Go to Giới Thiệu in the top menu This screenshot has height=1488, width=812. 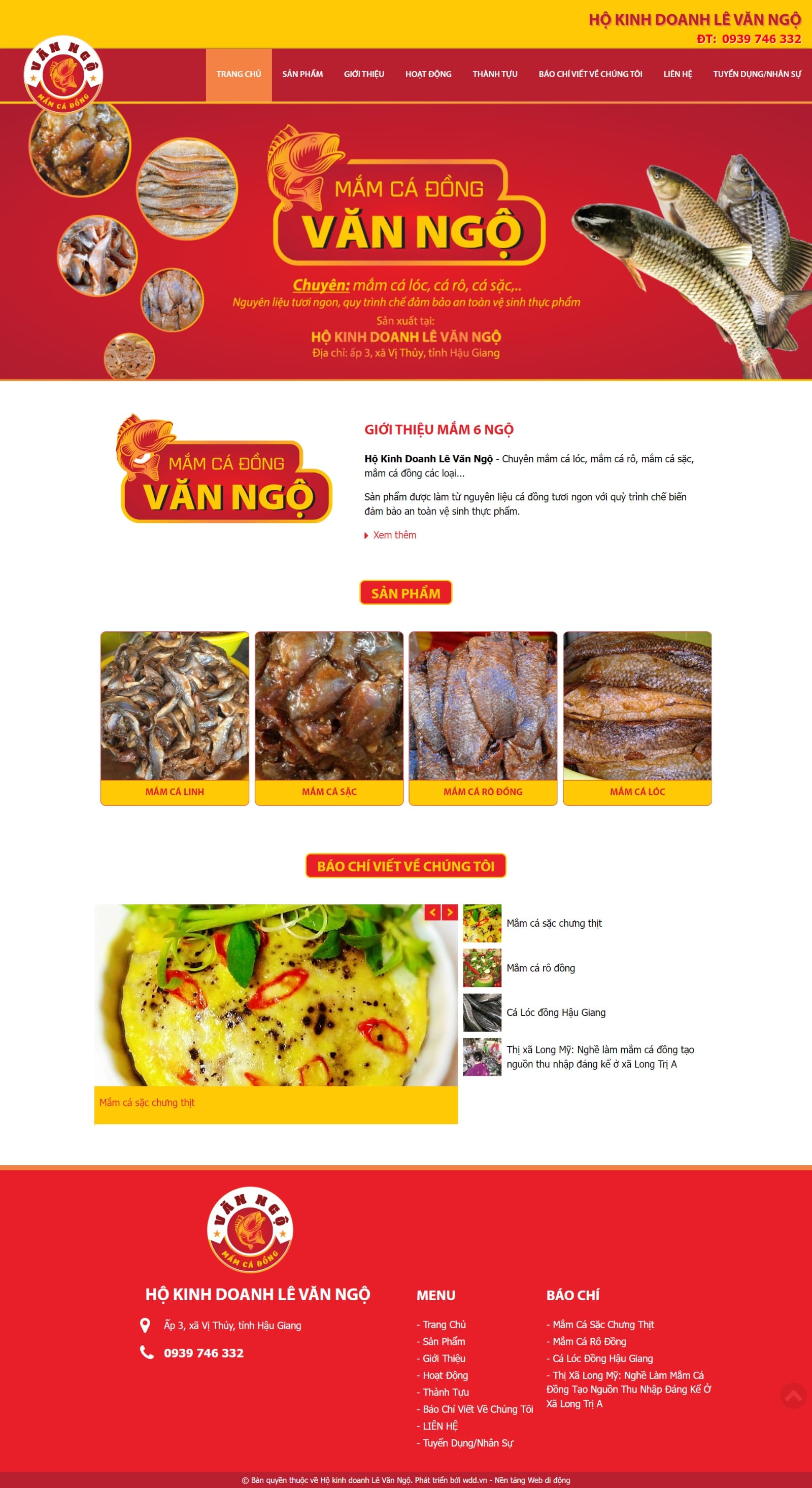[364, 74]
